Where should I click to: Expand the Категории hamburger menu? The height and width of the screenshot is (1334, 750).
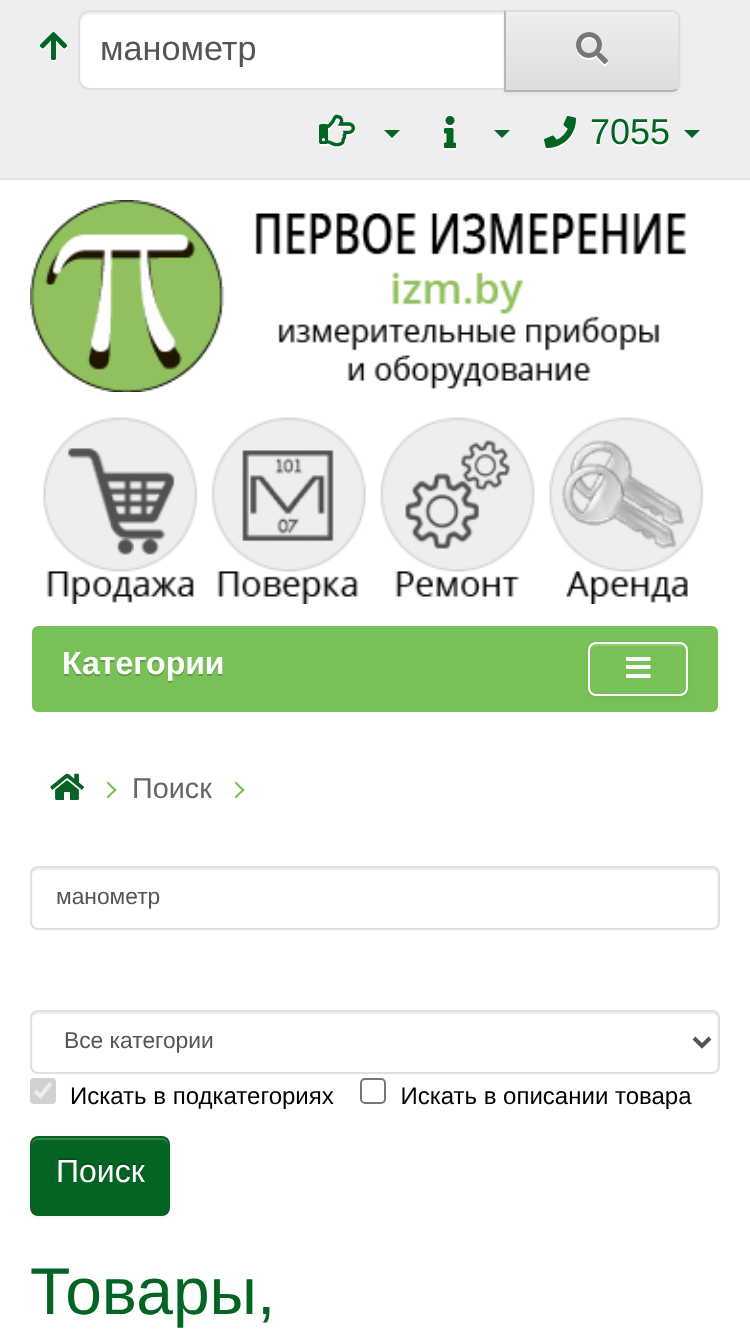coord(638,669)
